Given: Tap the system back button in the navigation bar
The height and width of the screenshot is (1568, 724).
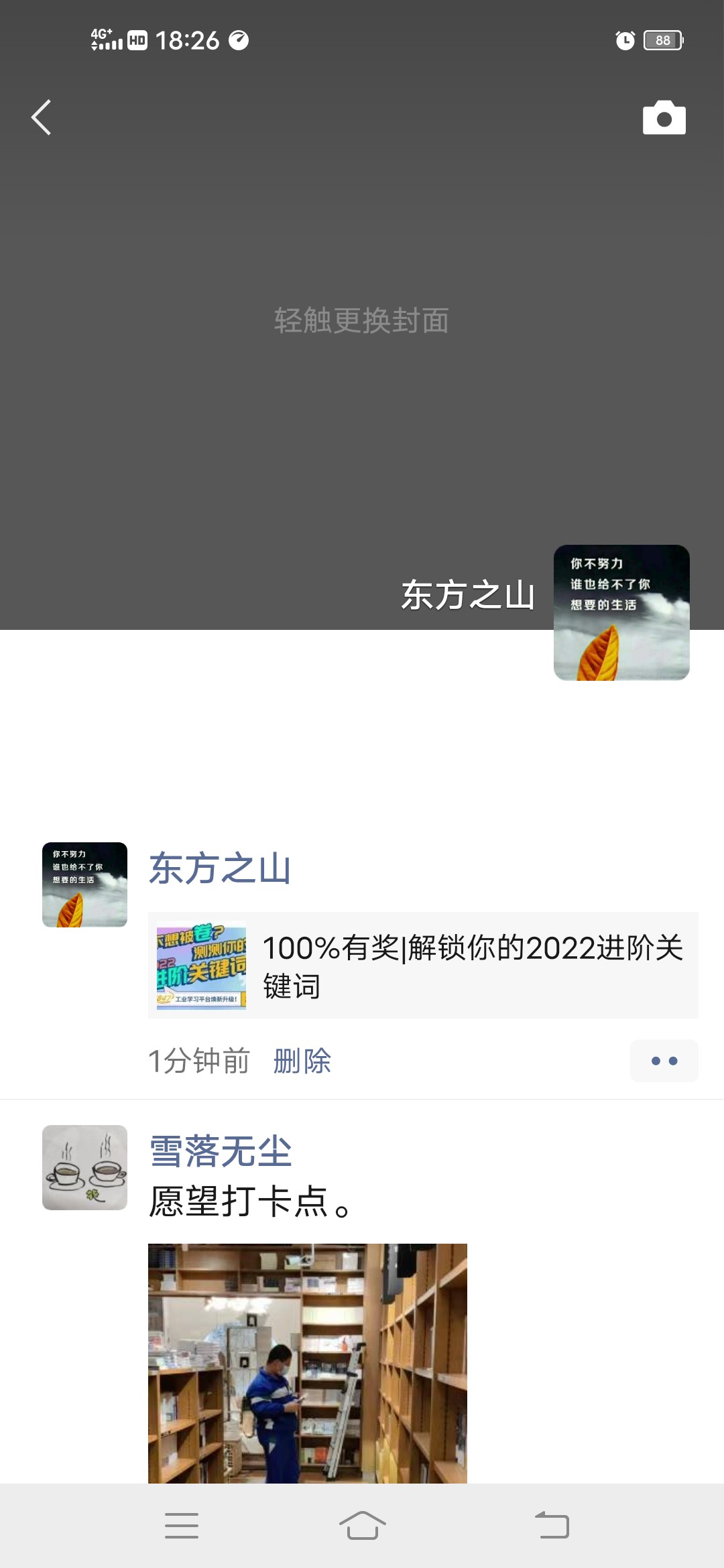Looking at the screenshot, I should tap(552, 1526).
